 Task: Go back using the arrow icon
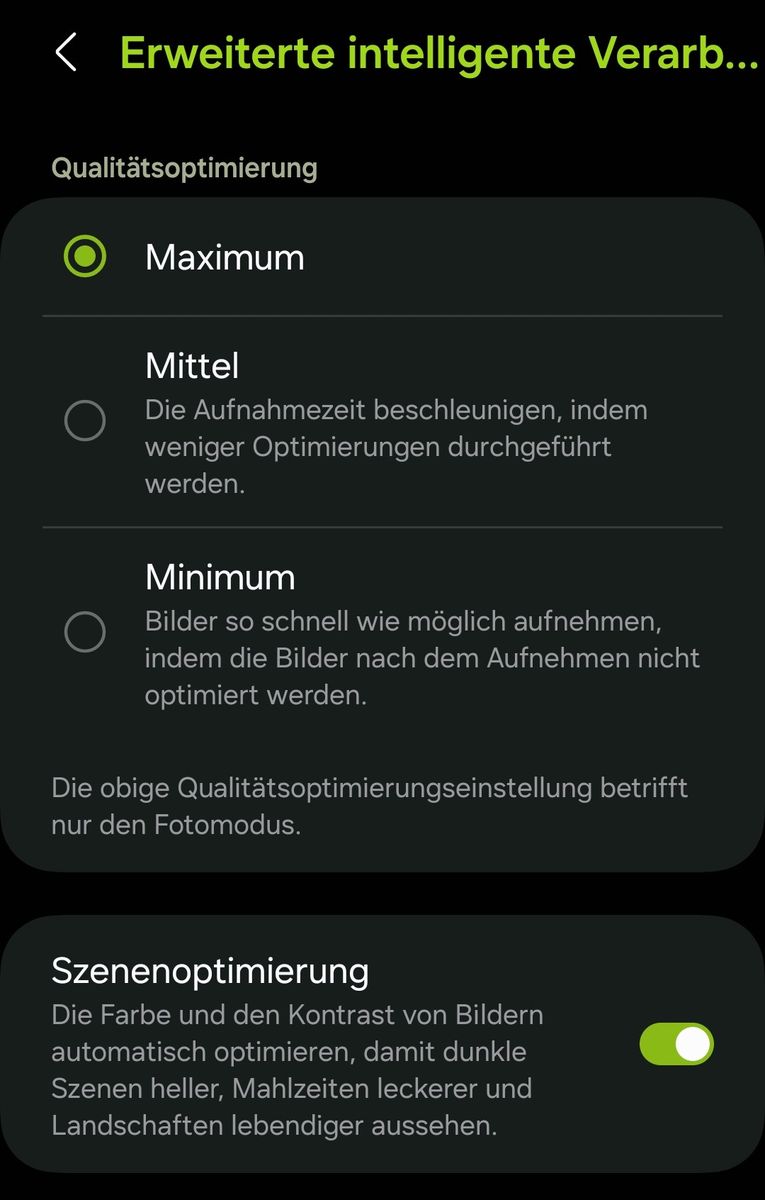(66, 53)
